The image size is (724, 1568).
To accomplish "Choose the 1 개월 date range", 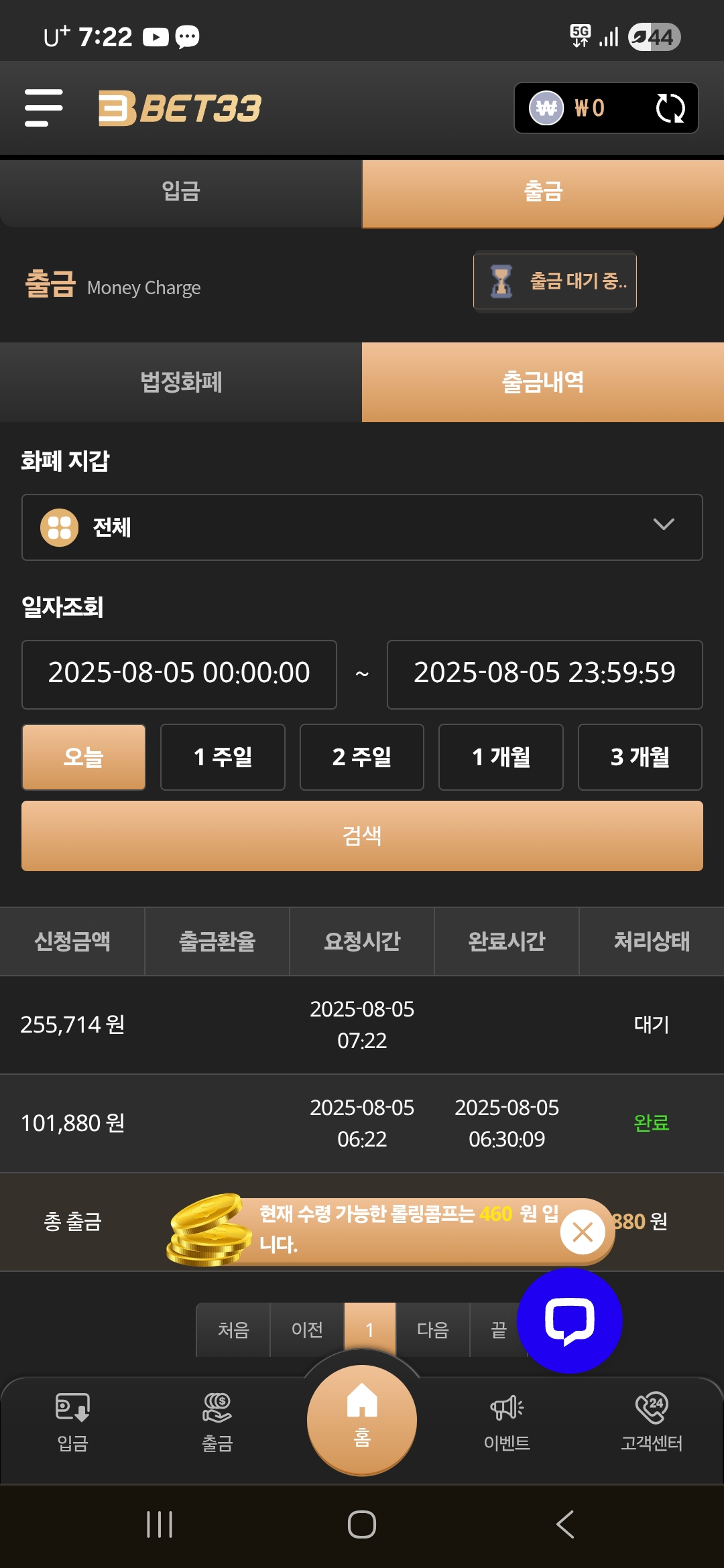I will (x=501, y=757).
